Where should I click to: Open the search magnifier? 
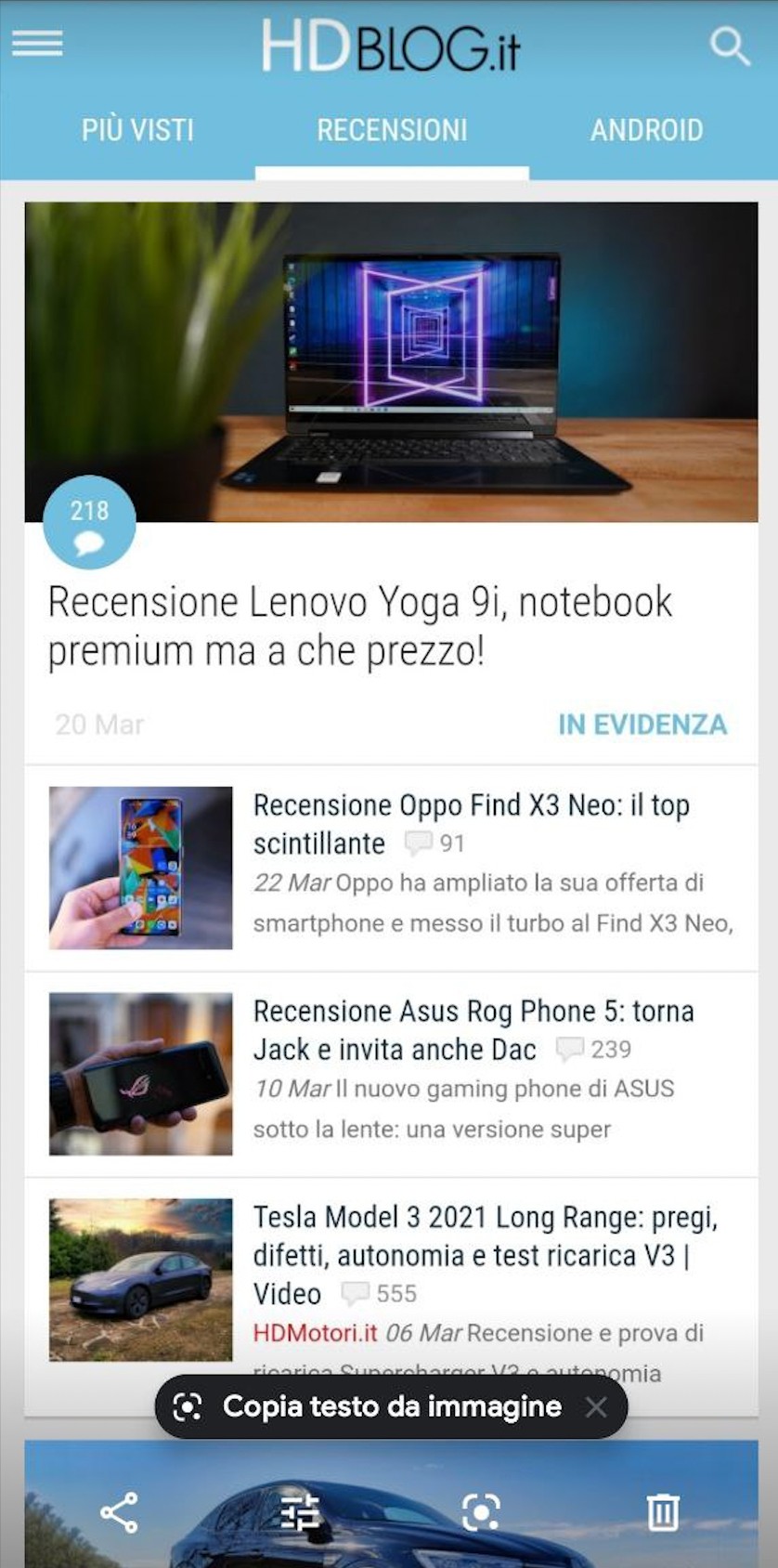(x=730, y=46)
